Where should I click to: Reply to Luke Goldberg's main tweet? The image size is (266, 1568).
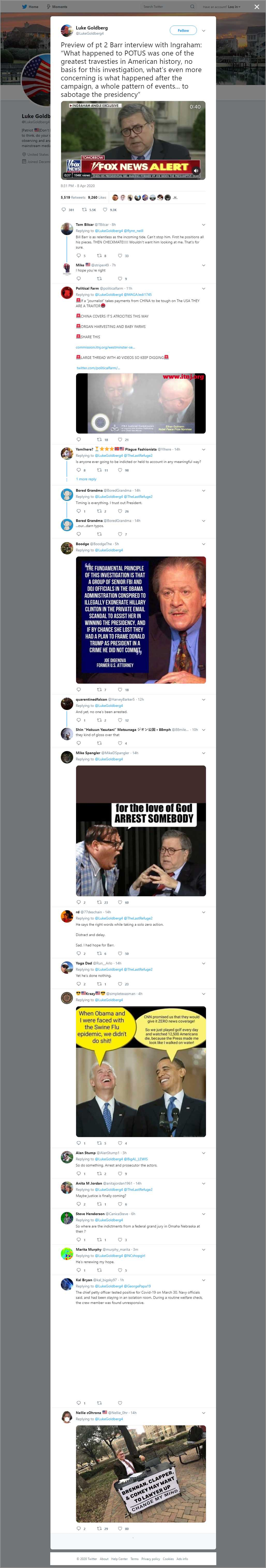(x=63, y=209)
